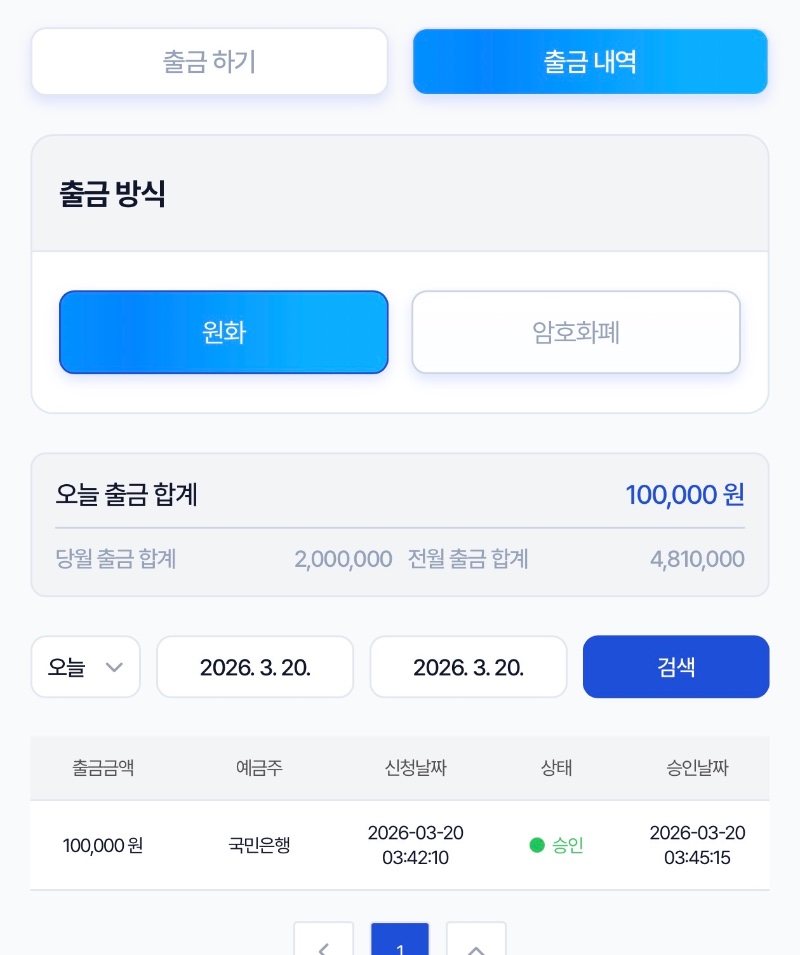Switch to the 출금 하기 tab
This screenshot has width=800, height=955.
[209, 62]
